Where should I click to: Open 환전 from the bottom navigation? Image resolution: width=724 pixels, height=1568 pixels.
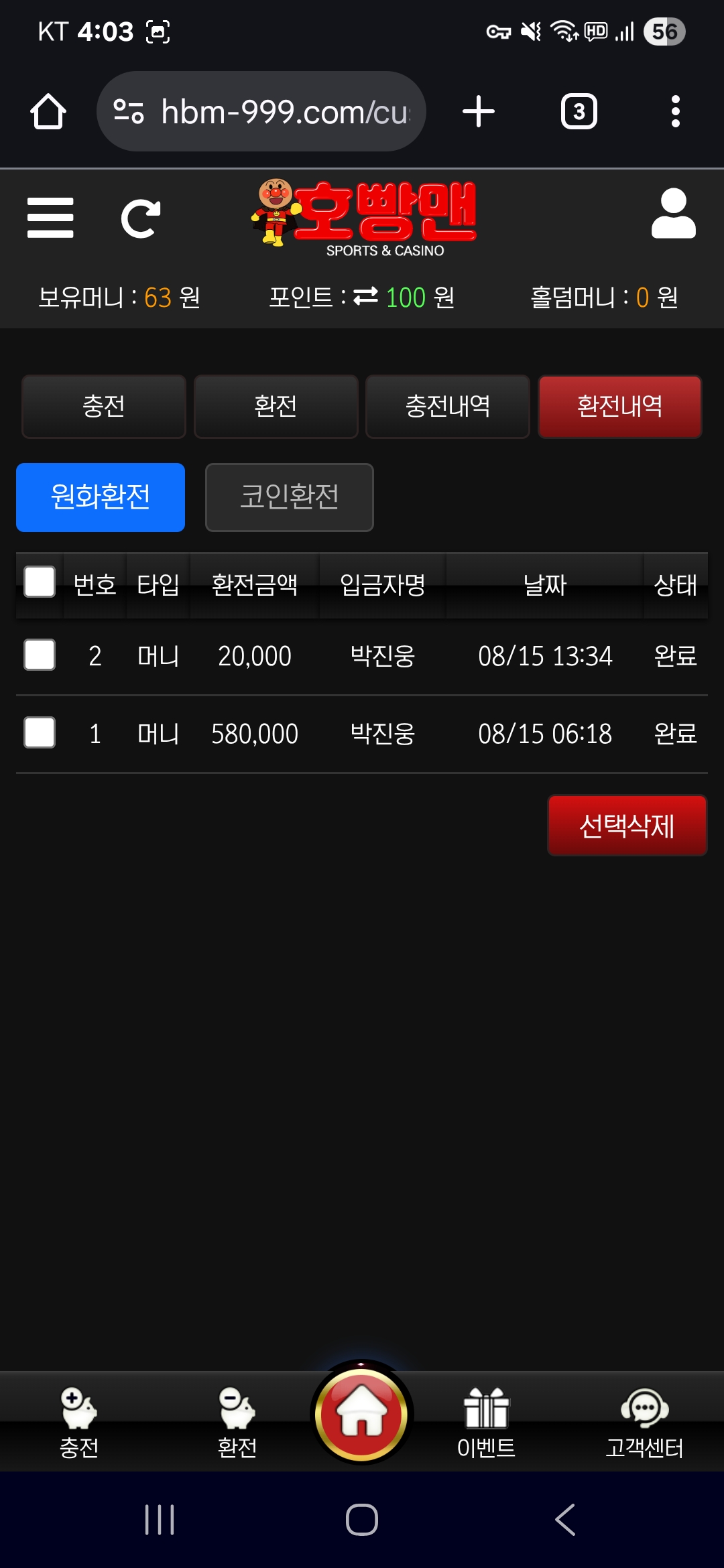[237, 1422]
